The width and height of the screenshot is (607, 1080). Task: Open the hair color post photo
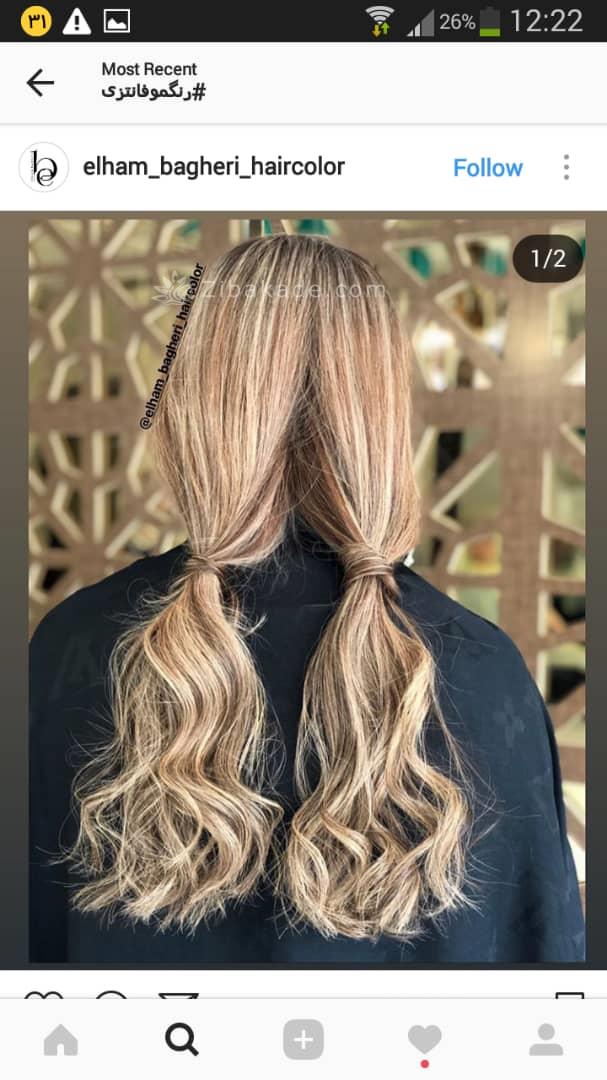pyautogui.click(x=306, y=590)
